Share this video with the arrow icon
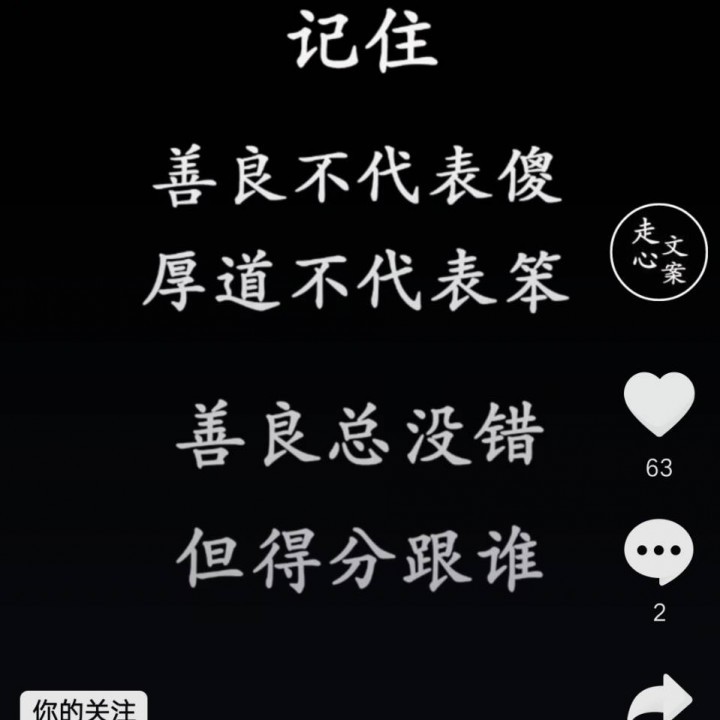The height and width of the screenshot is (720, 720). 660,700
